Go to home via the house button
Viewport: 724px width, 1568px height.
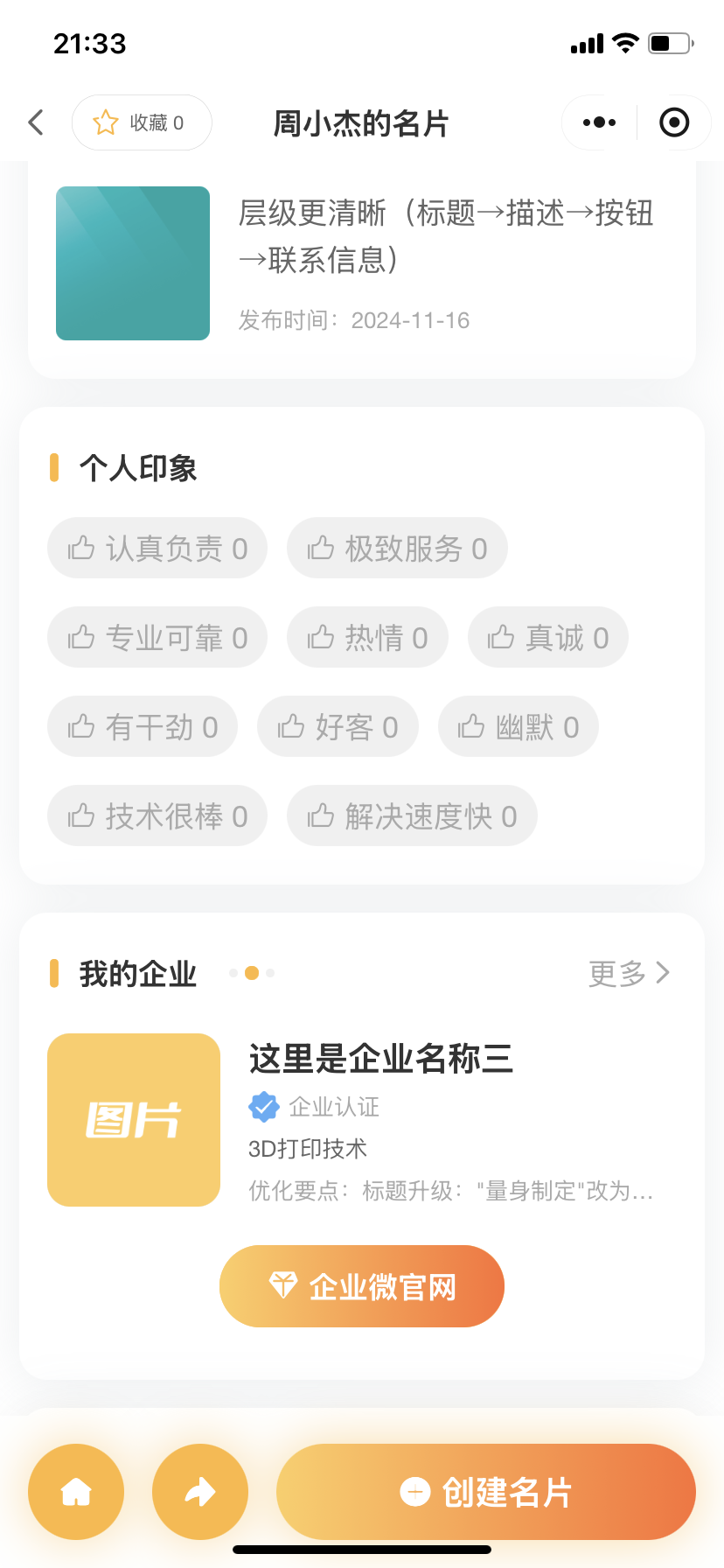pos(76,1492)
